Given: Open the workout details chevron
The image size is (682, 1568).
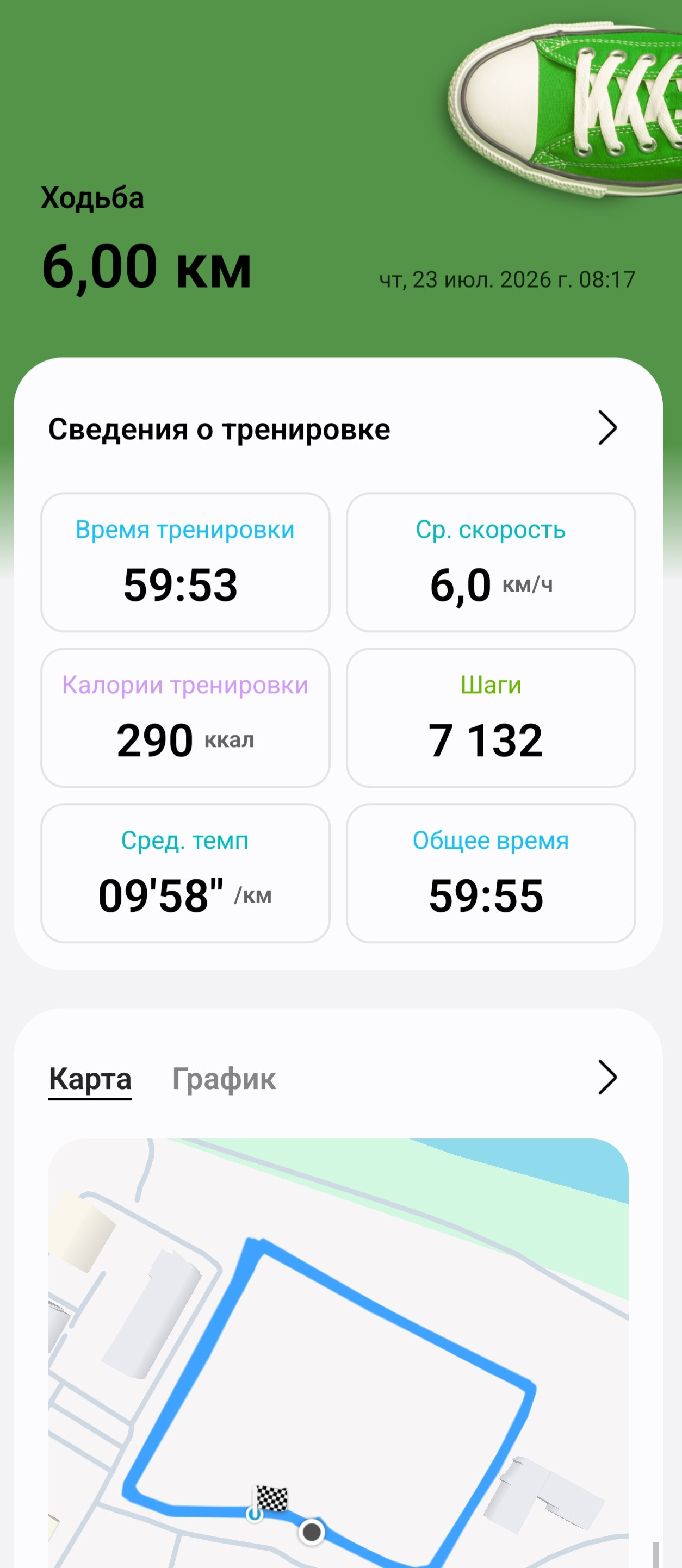Looking at the screenshot, I should (607, 428).
